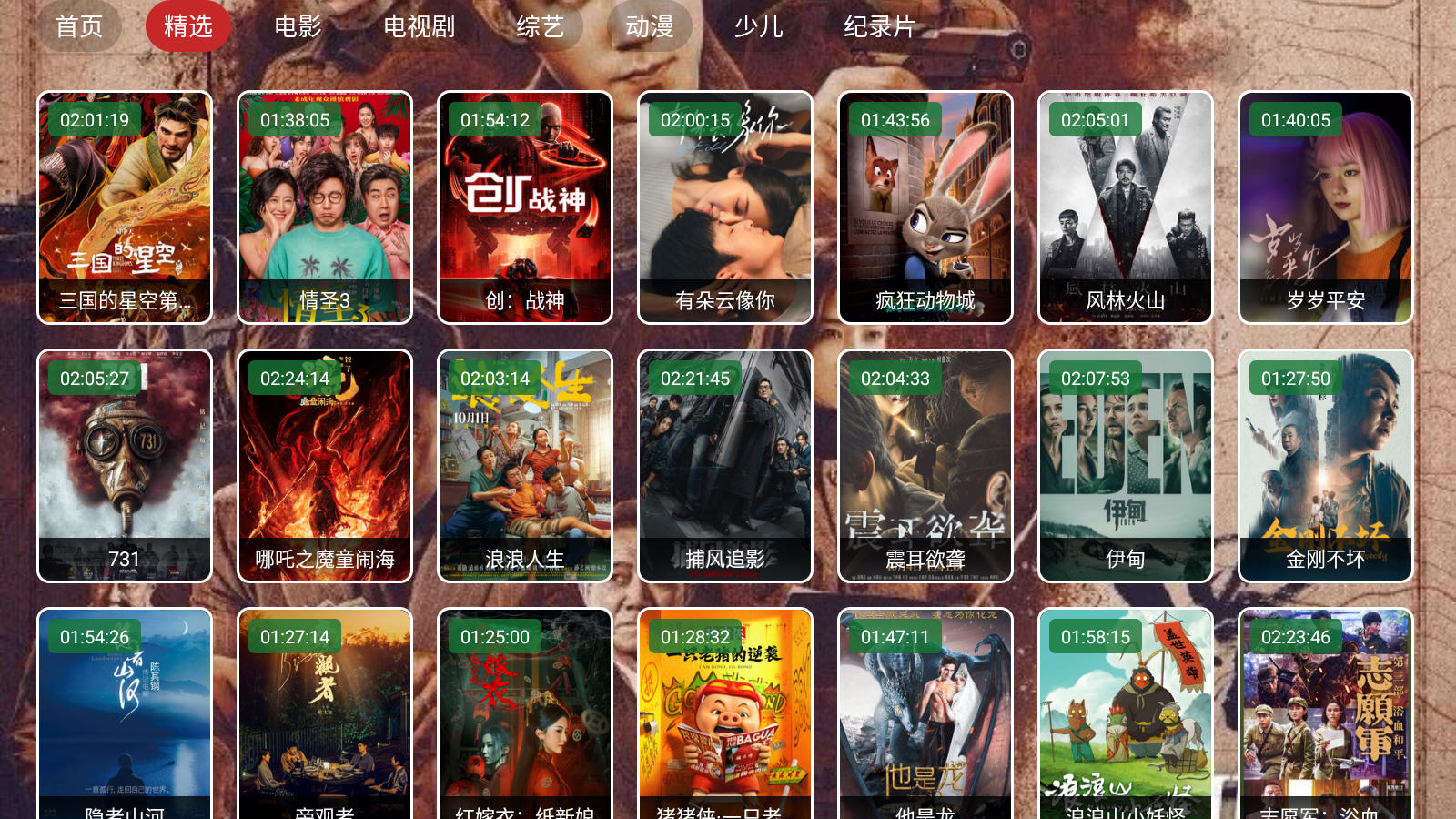The height and width of the screenshot is (819, 1456).
Task: Open 哪吒之魔童闹海 movie
Action: 325,466
